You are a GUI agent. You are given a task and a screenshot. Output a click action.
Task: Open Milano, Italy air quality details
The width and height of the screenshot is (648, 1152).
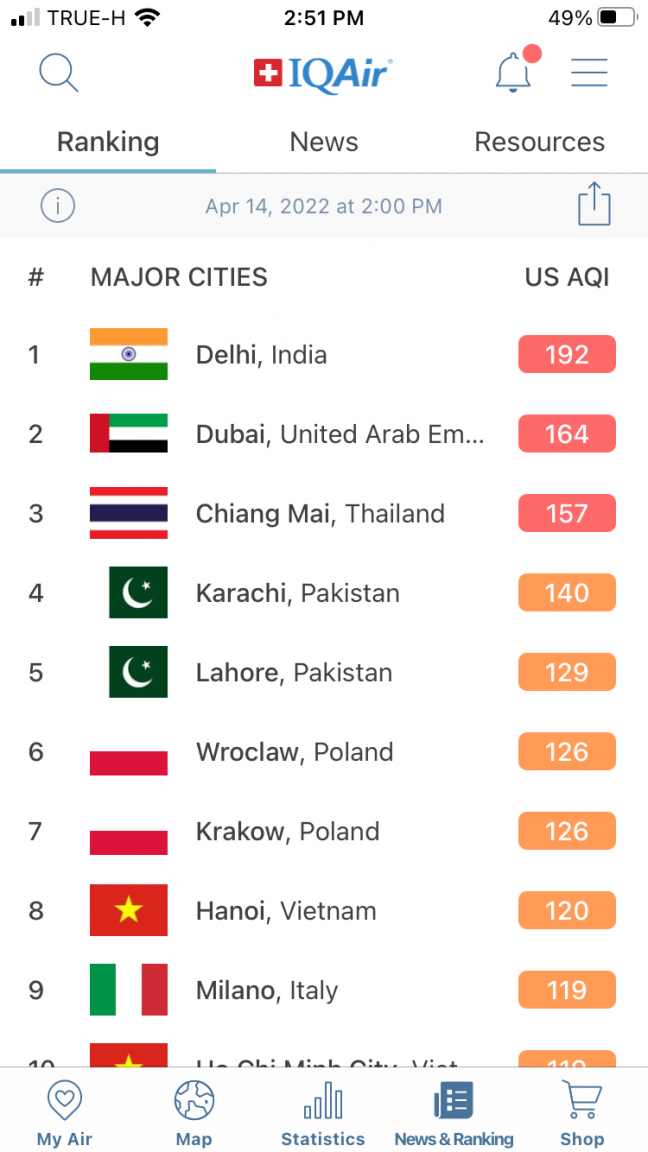tap(267, 990)
